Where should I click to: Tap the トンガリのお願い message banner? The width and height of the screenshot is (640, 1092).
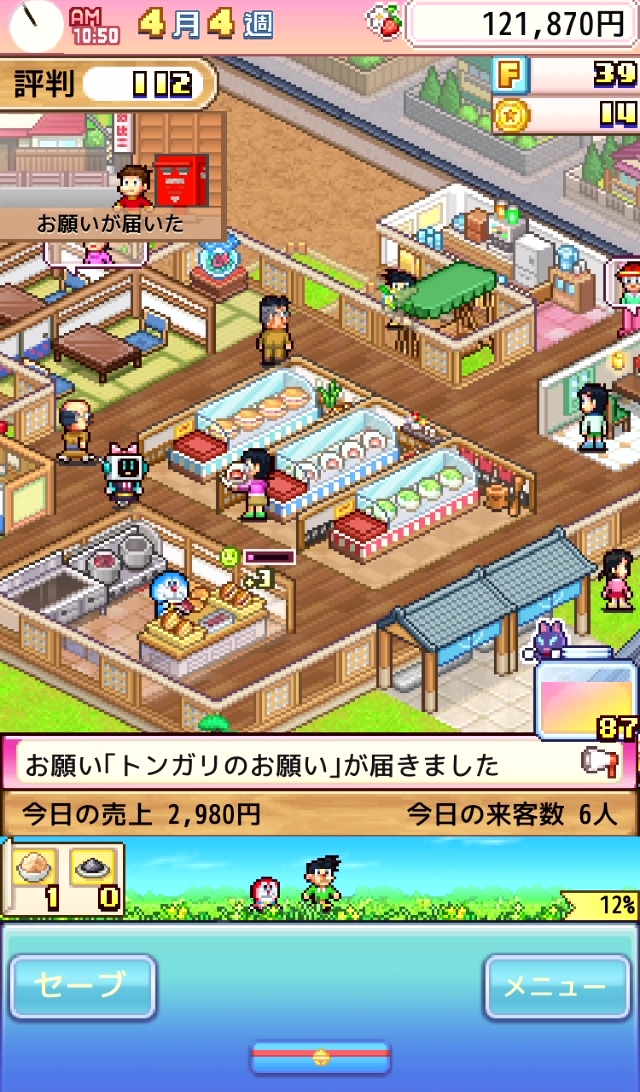(x=318, y=765)
